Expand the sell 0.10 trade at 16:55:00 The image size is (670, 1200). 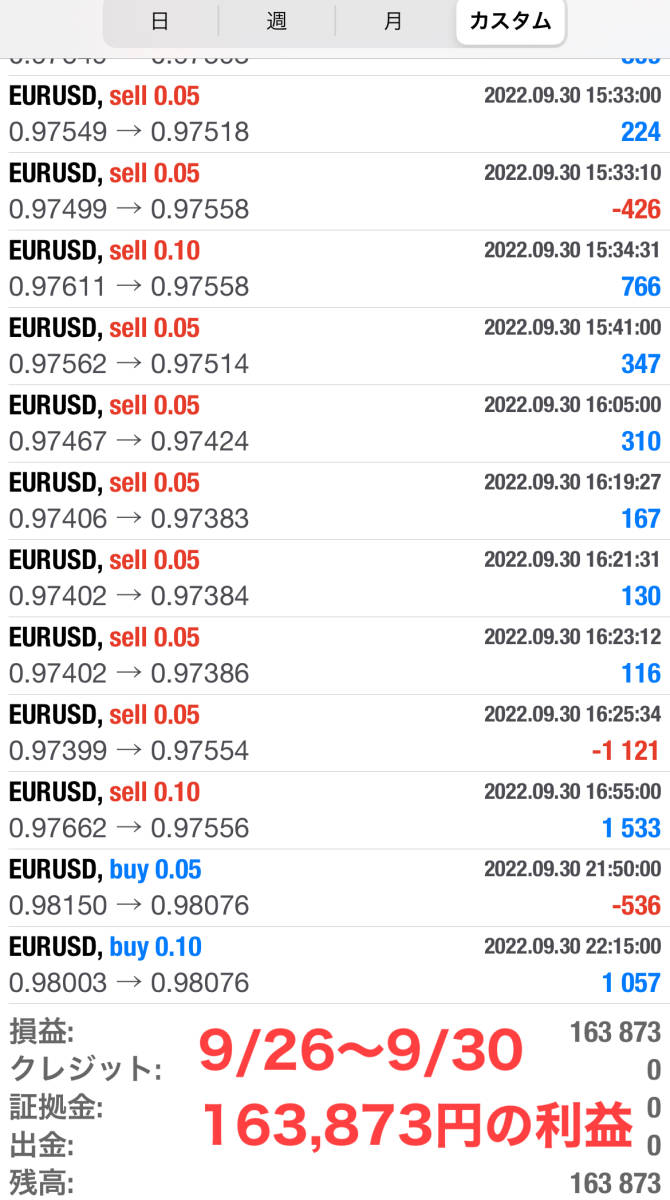click(335, 810)
